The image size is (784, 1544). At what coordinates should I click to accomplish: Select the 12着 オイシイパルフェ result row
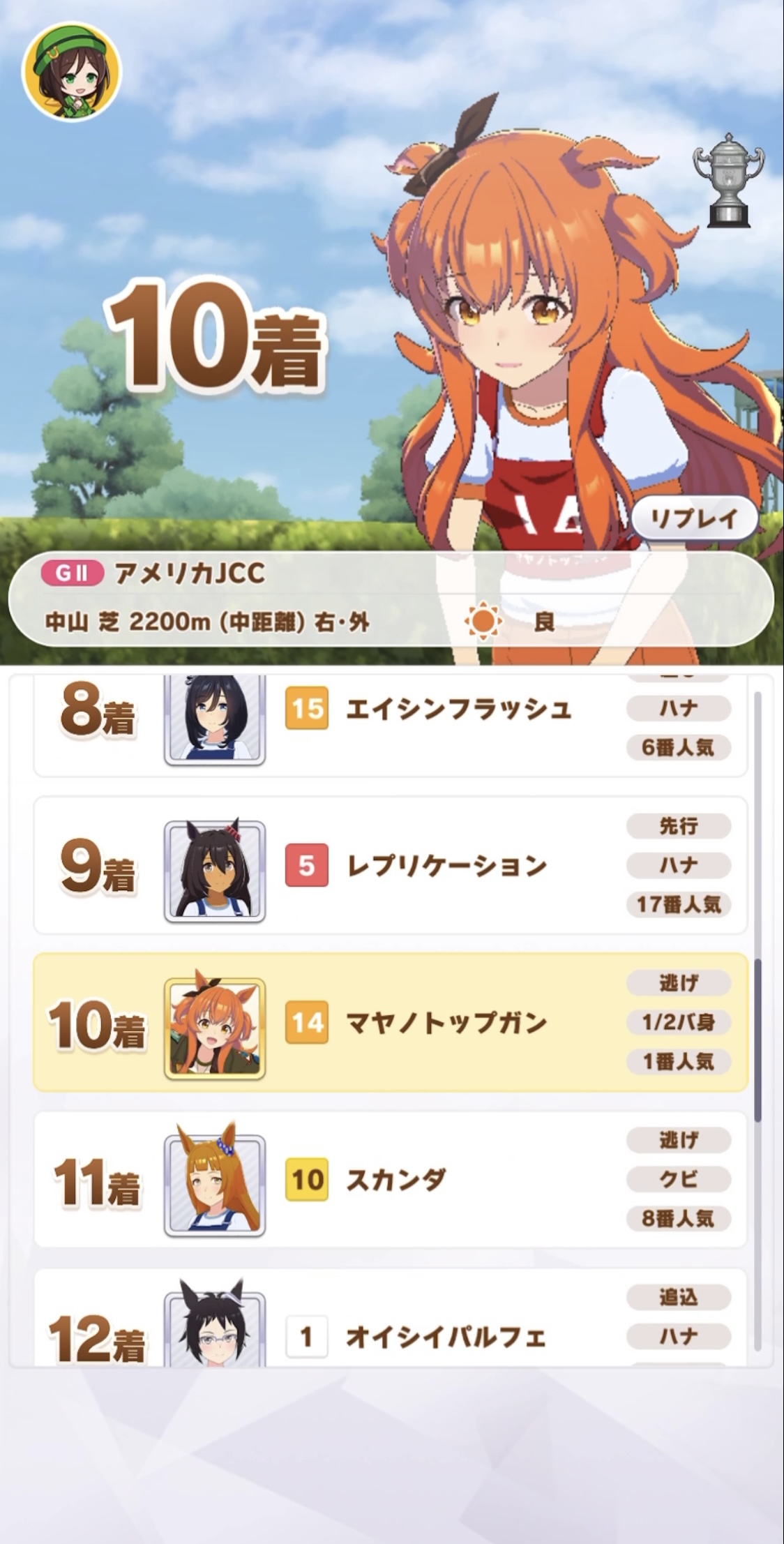click(x=391, y=1318)
